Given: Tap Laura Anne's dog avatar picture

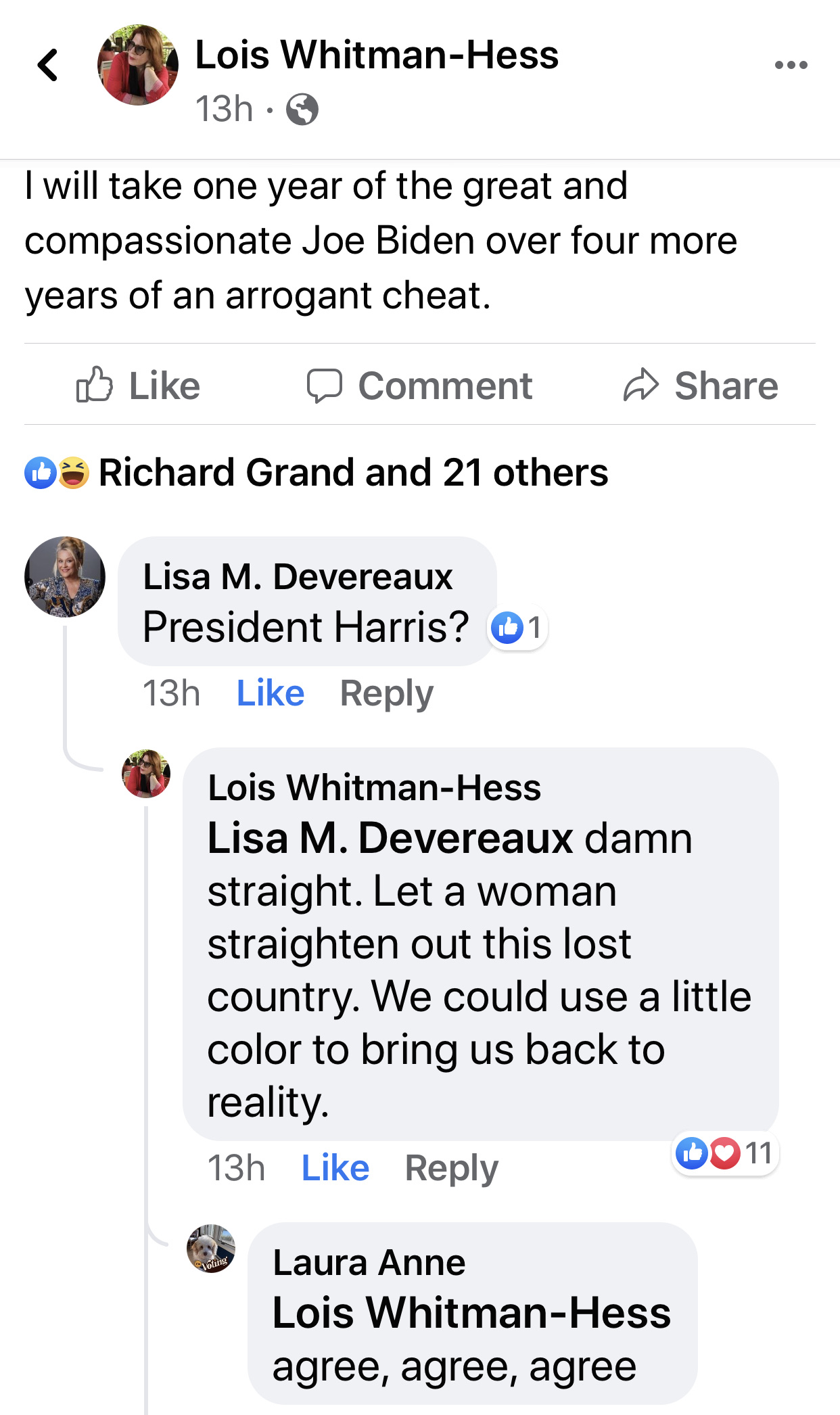Looking at the screenshot, I should pyautogui.click(x=211, y=1249).
